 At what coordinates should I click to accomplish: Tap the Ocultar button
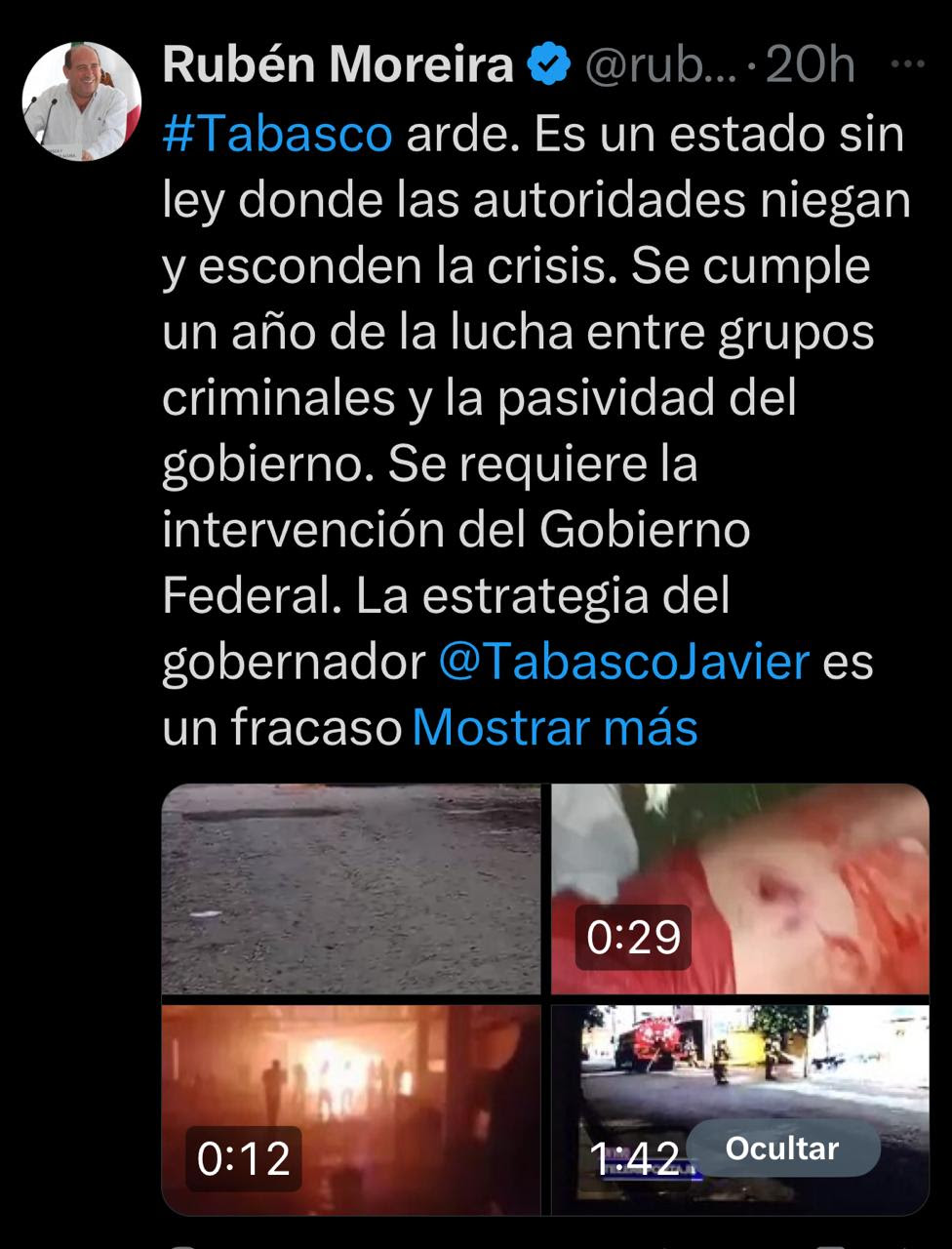click(782, 1148)
